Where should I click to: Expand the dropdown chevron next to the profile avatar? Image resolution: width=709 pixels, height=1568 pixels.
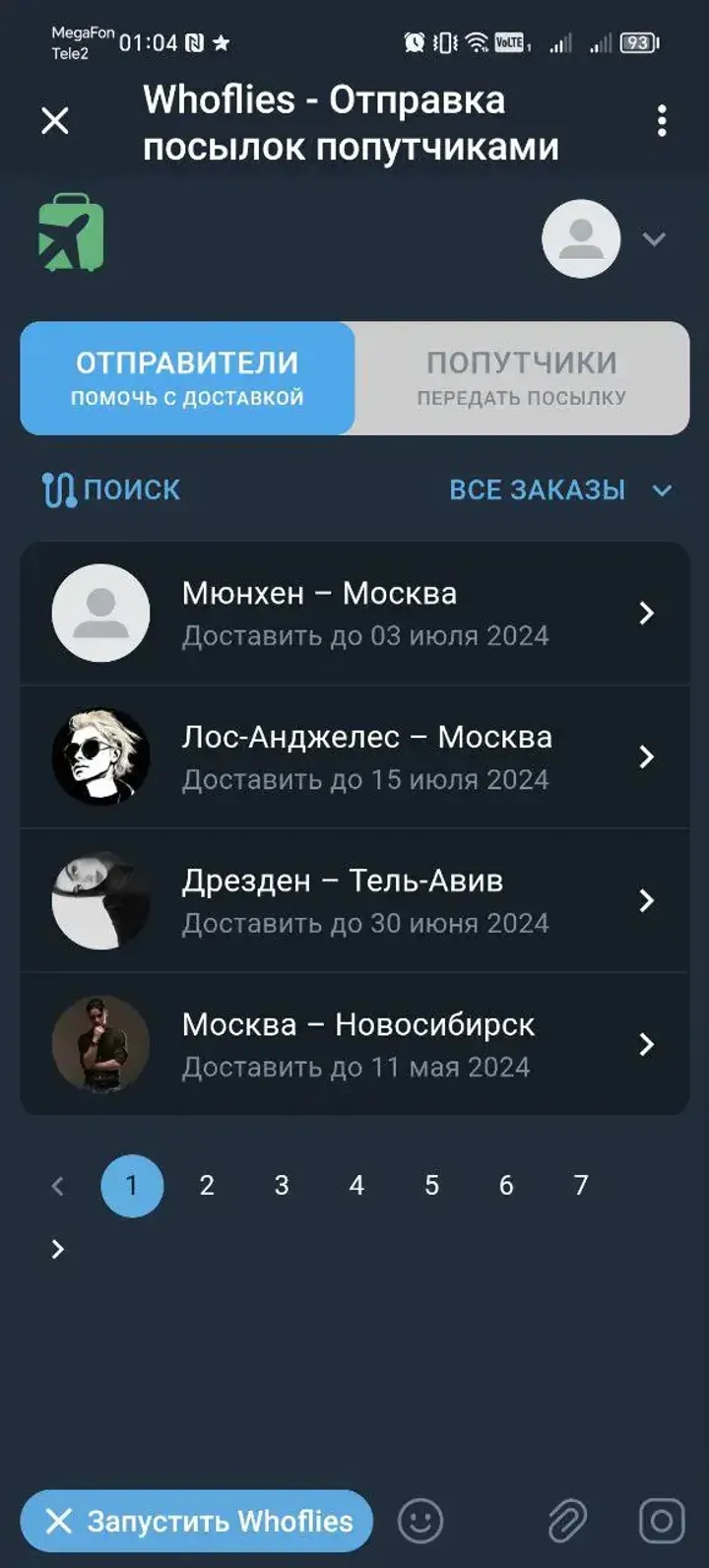(652, 237)
